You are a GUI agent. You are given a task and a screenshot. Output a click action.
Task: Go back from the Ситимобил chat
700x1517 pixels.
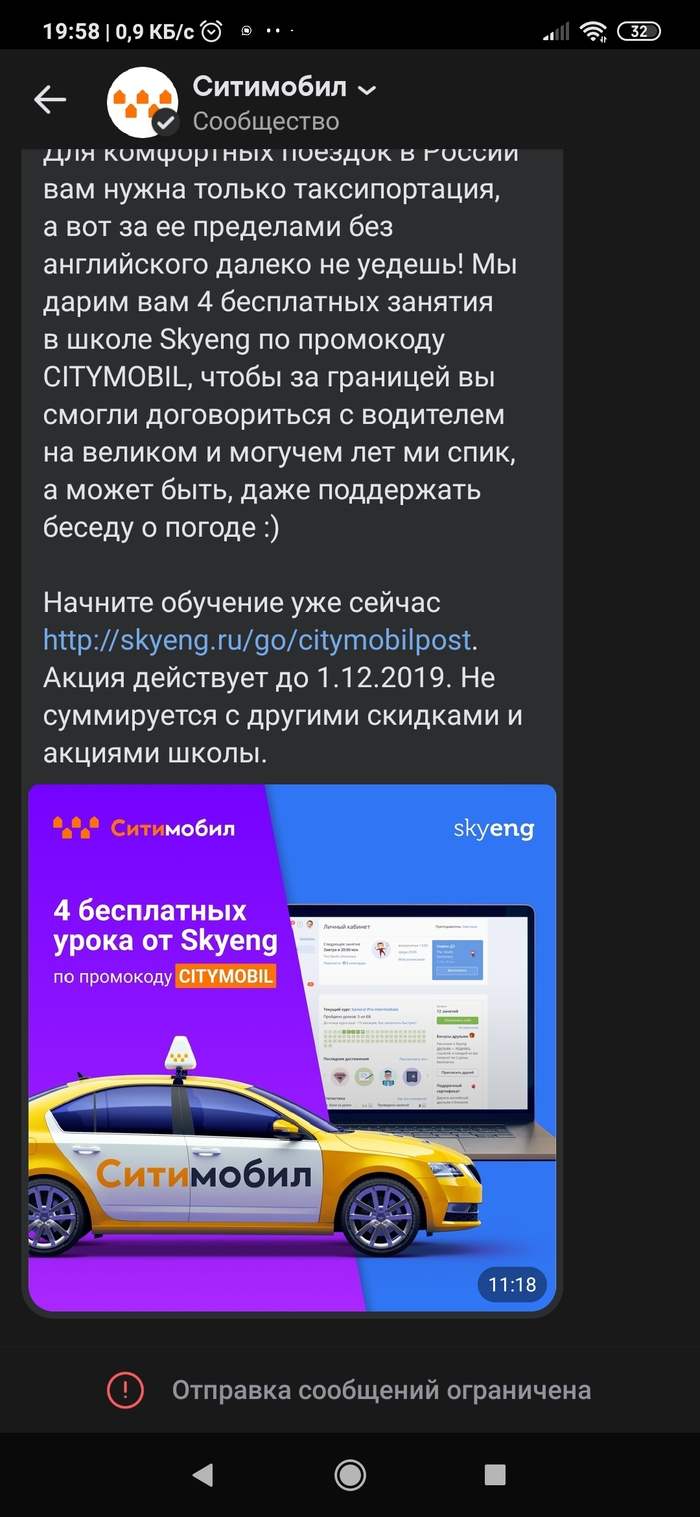[x=50, y=99]
